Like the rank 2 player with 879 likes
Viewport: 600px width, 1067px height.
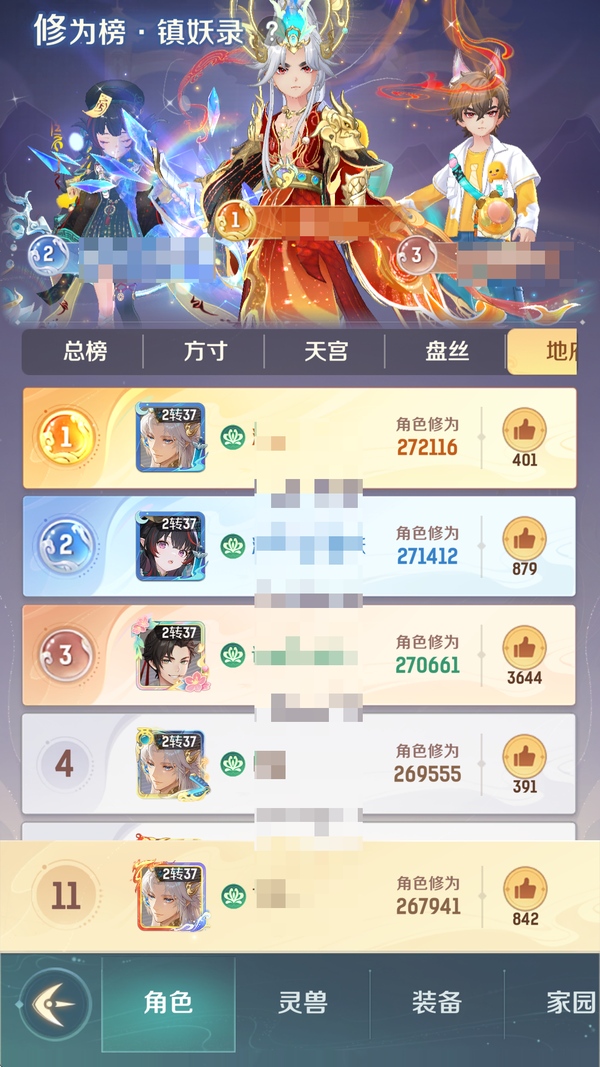click(524, 539)
